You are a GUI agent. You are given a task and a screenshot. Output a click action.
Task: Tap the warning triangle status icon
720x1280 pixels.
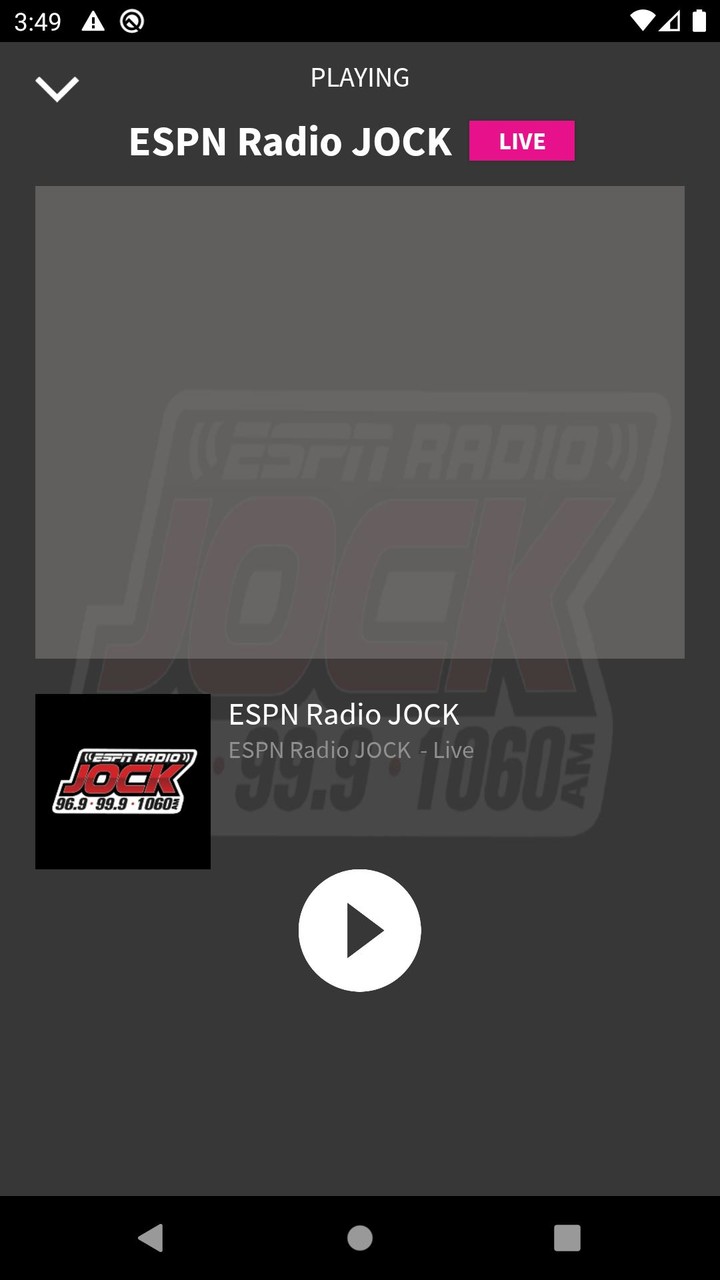(x=94, y=20)
